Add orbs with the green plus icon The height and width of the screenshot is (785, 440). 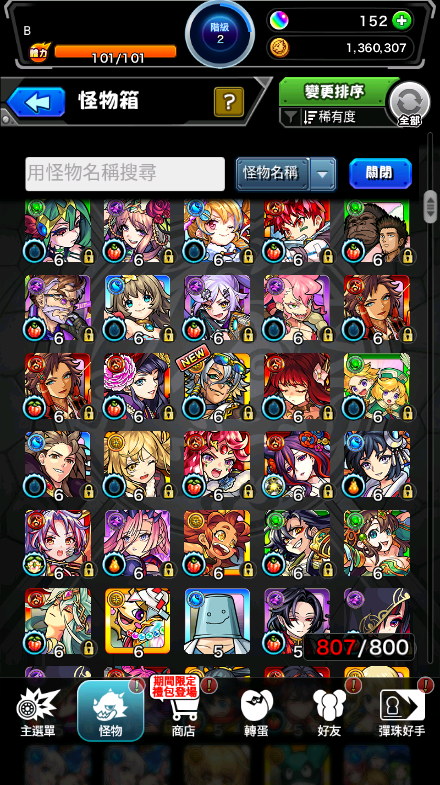point(401,21)
